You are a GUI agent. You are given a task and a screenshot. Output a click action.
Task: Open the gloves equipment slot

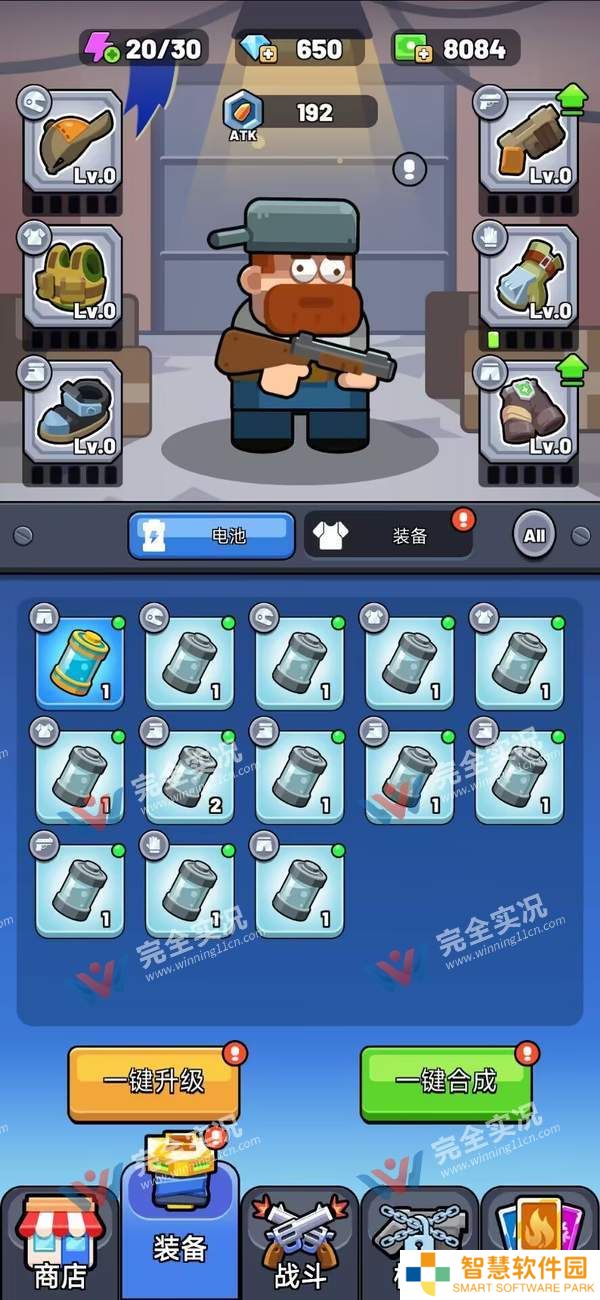click(527, 277)
